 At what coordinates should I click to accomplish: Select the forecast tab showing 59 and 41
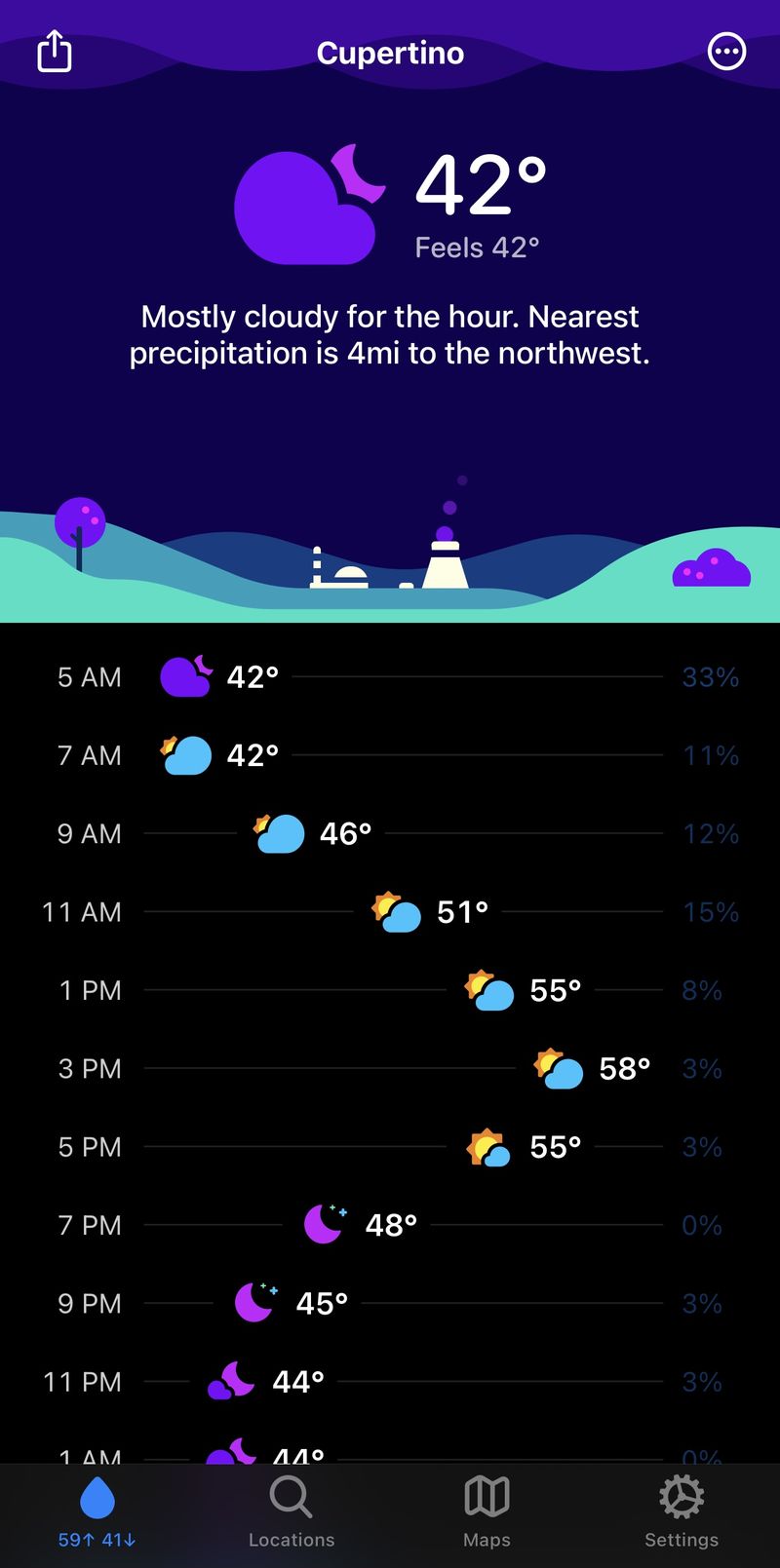click(97, 1512)
